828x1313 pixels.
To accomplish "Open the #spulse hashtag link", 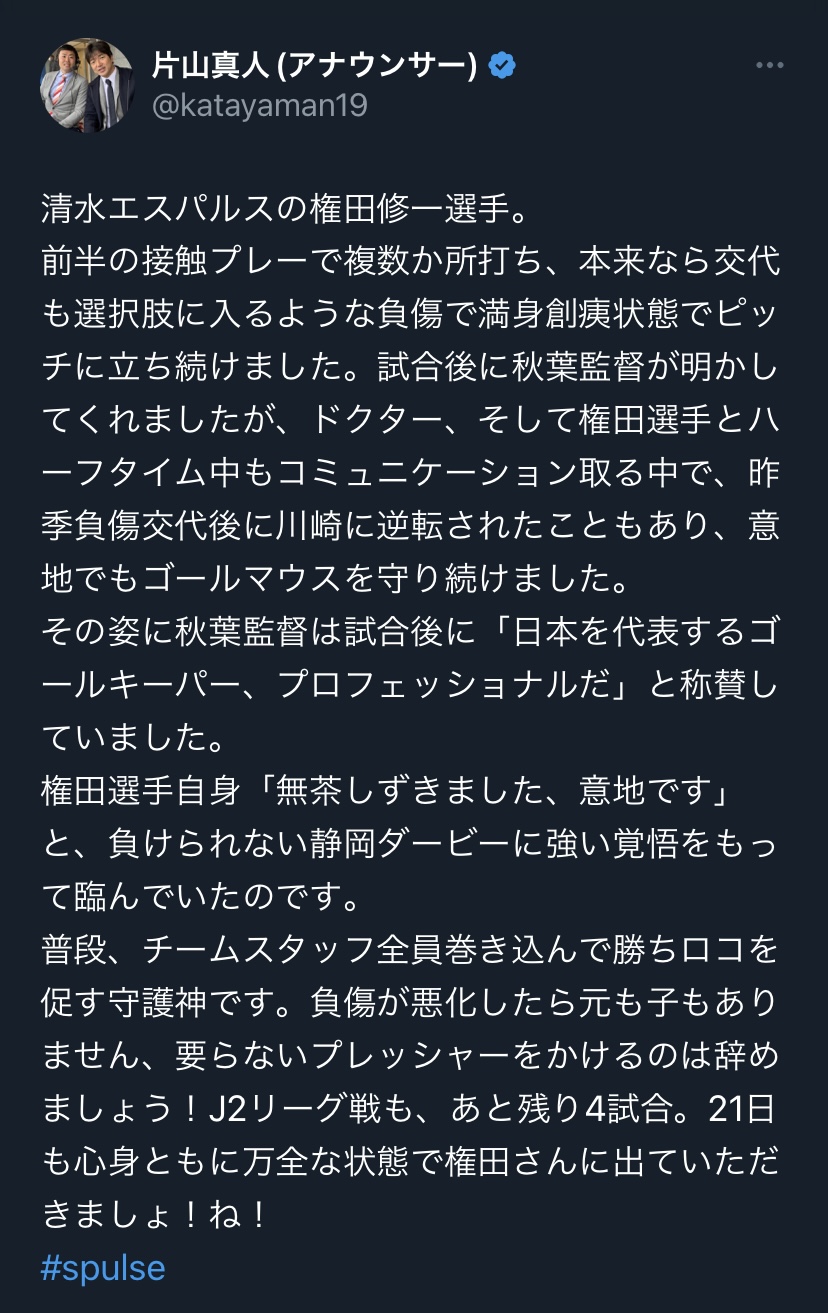I will point(103,1268).
